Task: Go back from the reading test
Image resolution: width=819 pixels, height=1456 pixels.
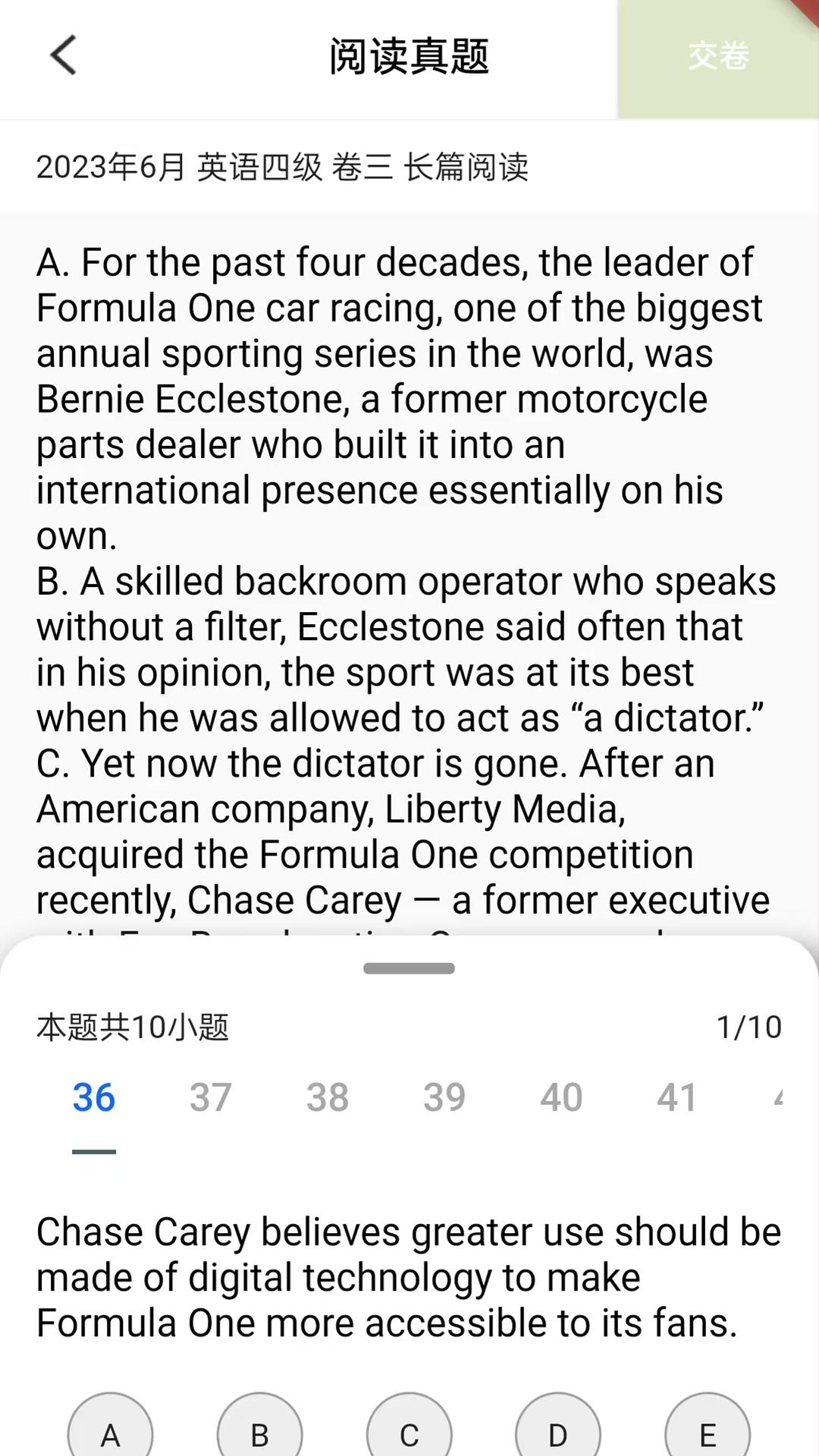Action: coord(64,55)
